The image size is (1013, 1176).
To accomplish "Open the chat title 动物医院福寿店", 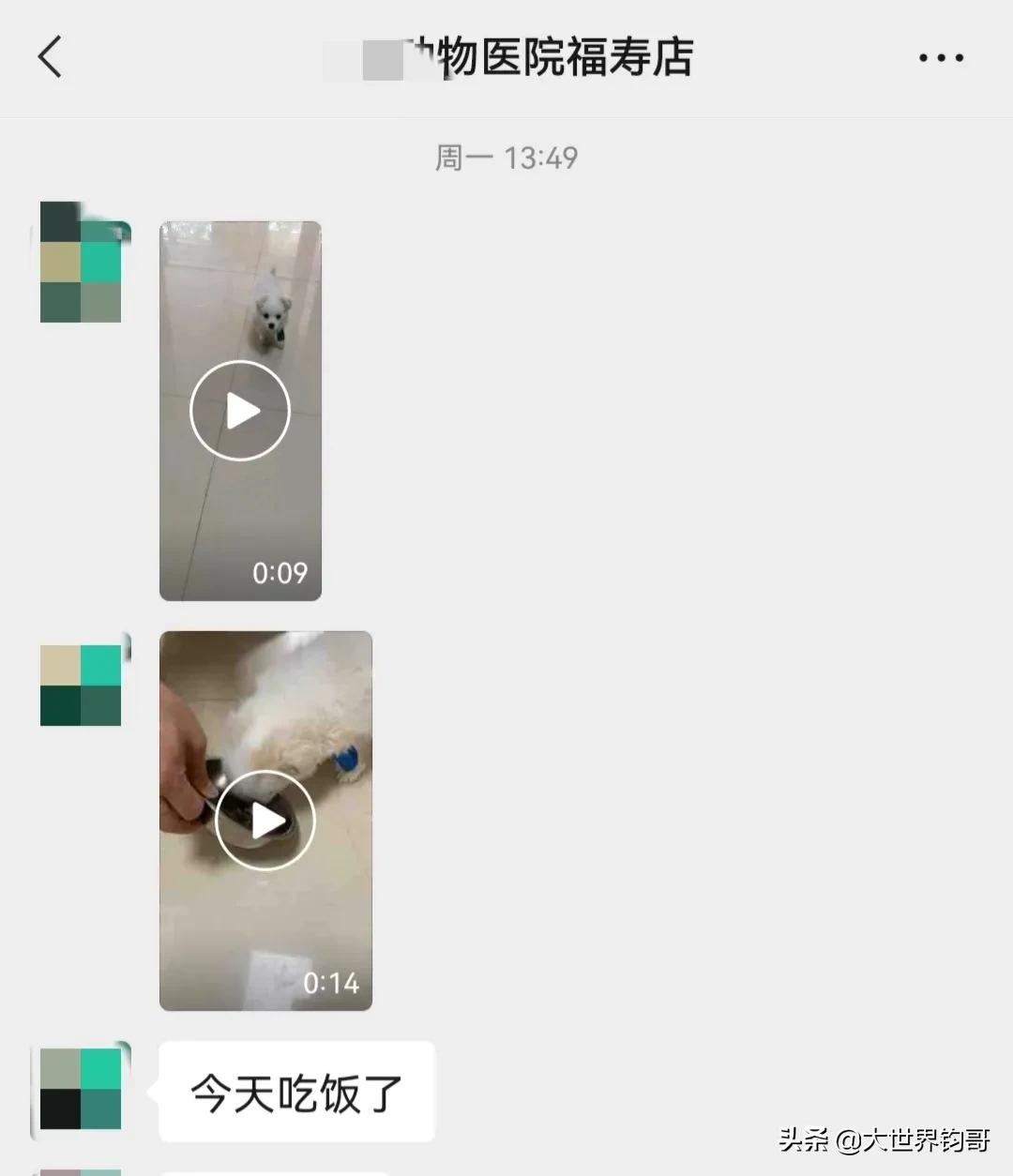I will click(563, 58).
